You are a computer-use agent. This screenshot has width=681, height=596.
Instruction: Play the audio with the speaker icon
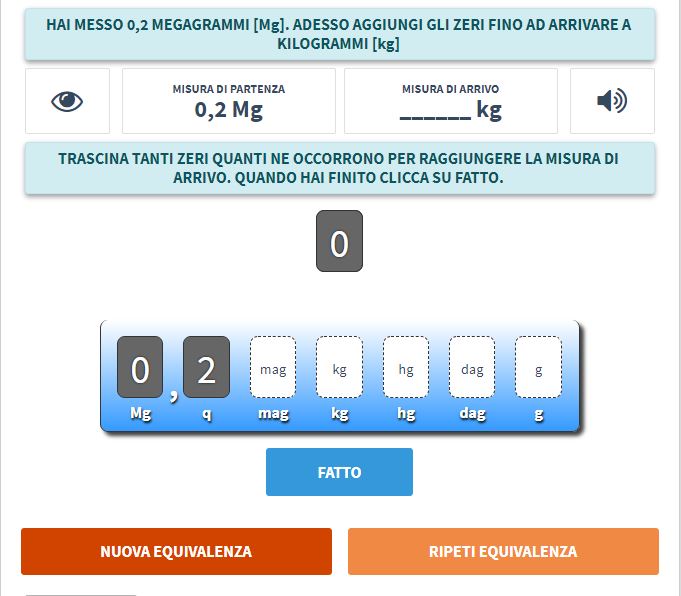[611, 101]
